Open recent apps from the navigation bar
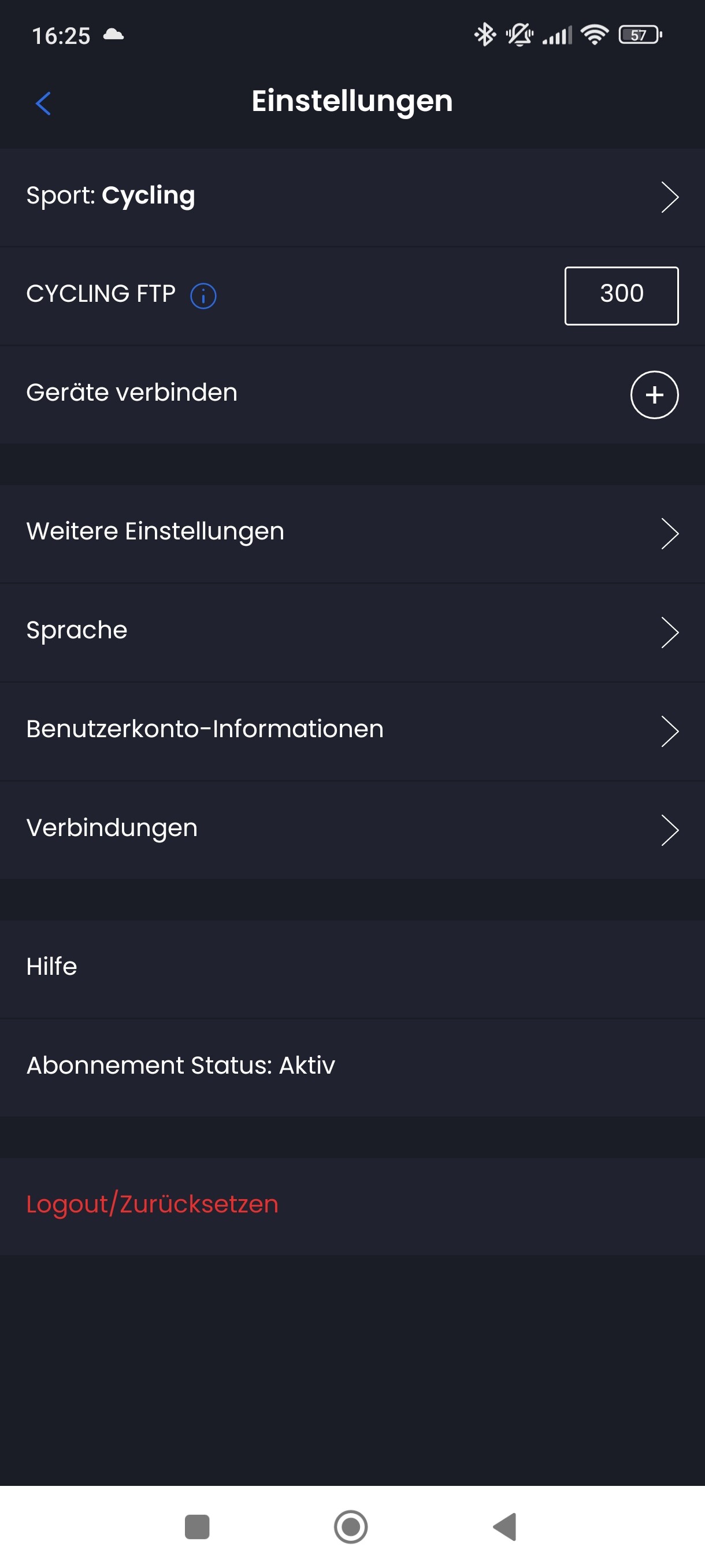Screen dimensions: 705x1568 coord(197,1526)
